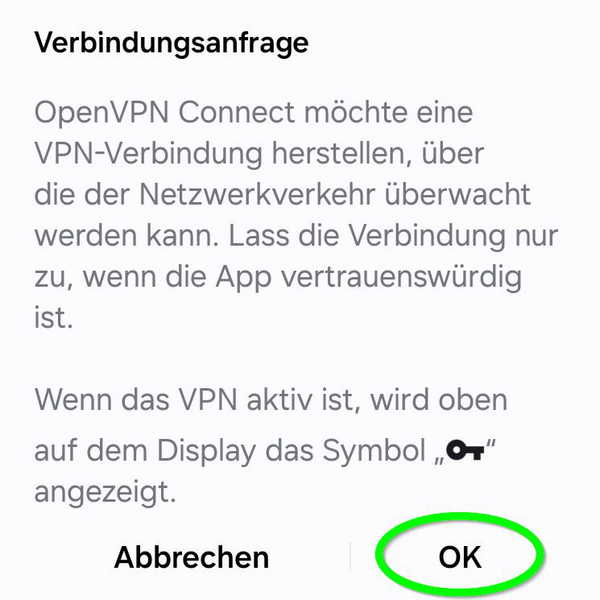600x600 pixels.
Task: Confirm the VPN connection with OK
Action: click(461, 557)
